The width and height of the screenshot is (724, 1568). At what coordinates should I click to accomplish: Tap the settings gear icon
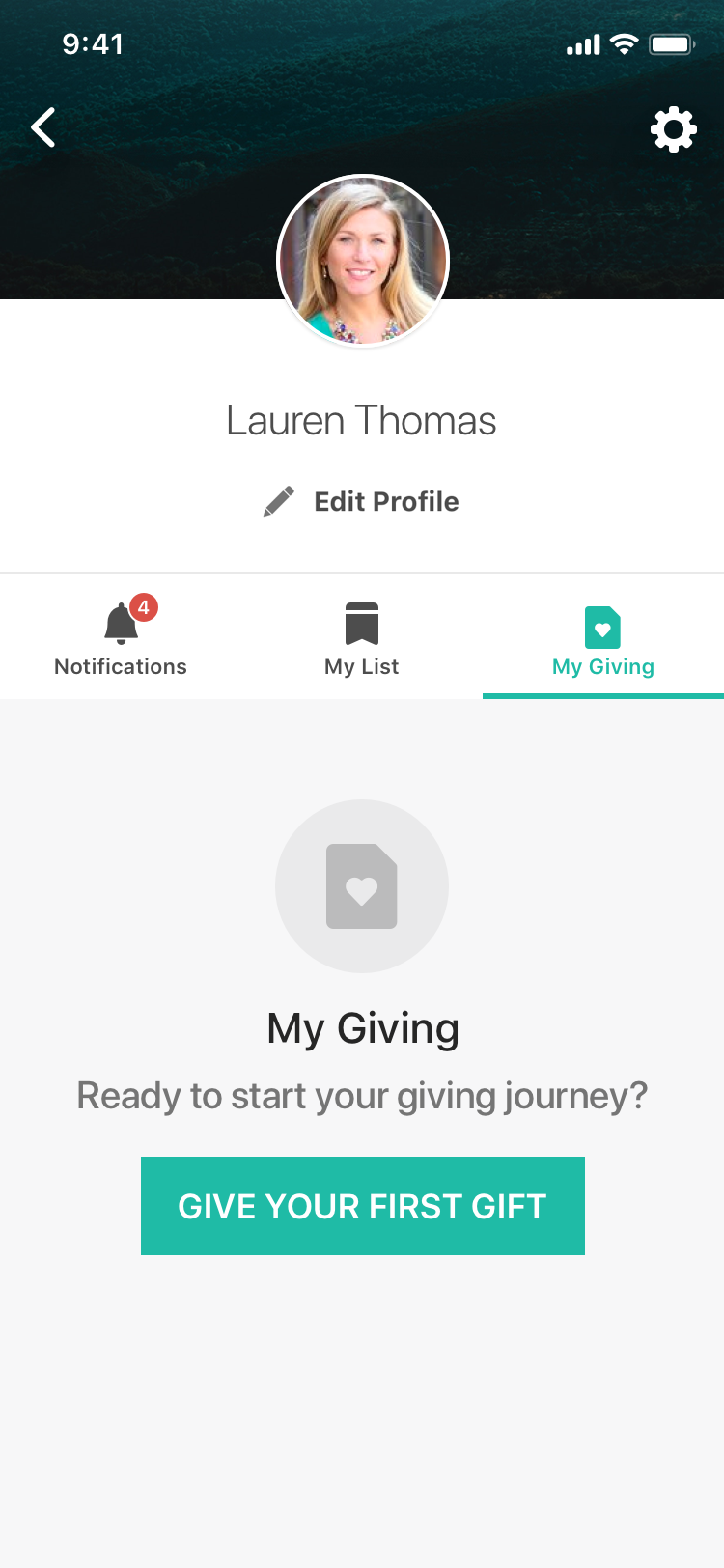673,127
